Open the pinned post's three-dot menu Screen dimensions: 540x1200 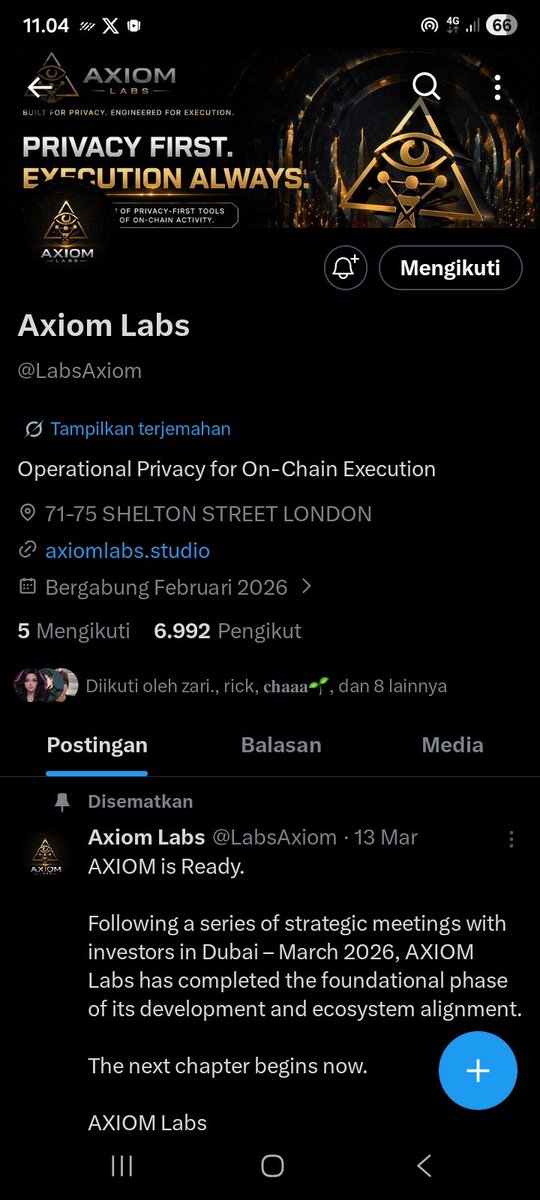pyautogui.click(x=512, y=838)
